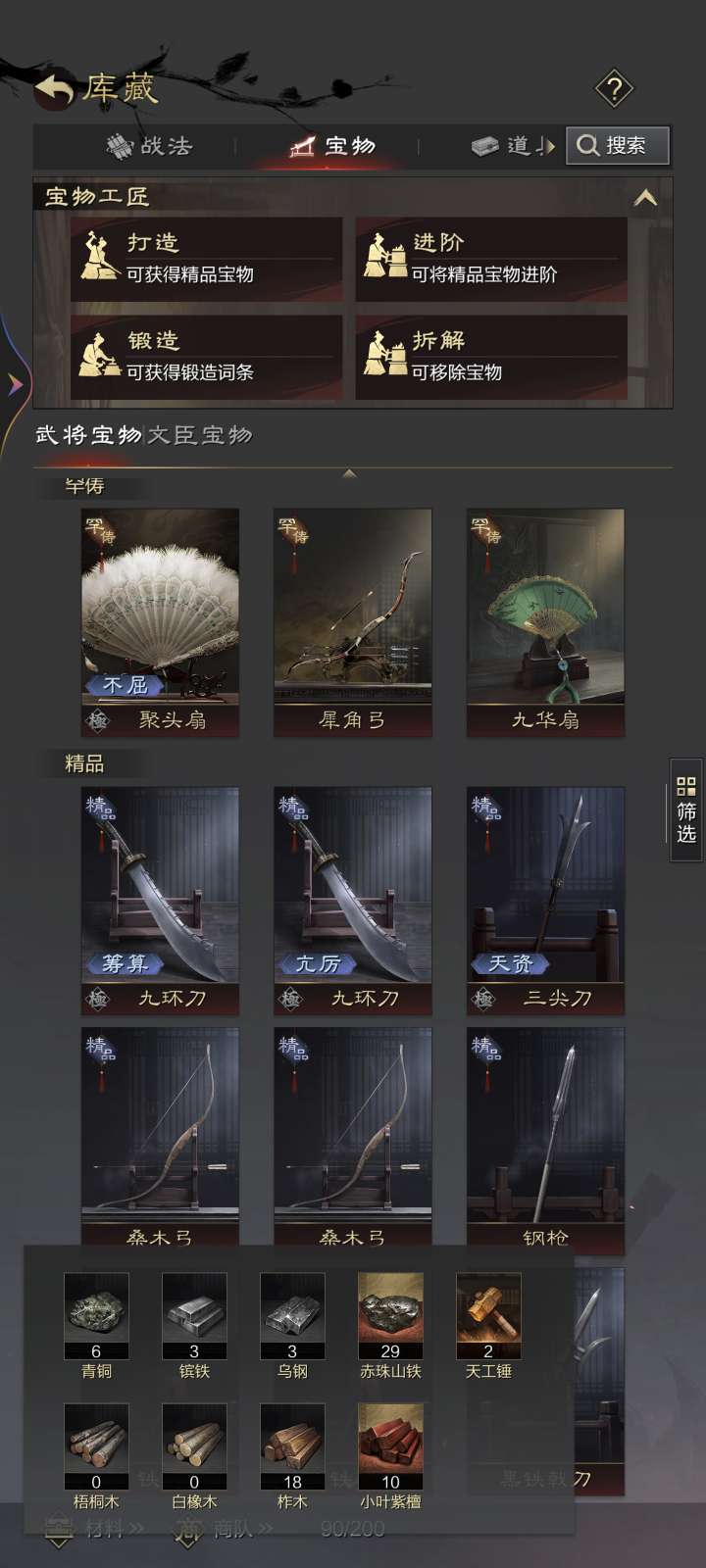This screenshot has height=1568, width=706.
Task: Switch to the 文臣宝物 tab
Action: (x=200, y=435)
